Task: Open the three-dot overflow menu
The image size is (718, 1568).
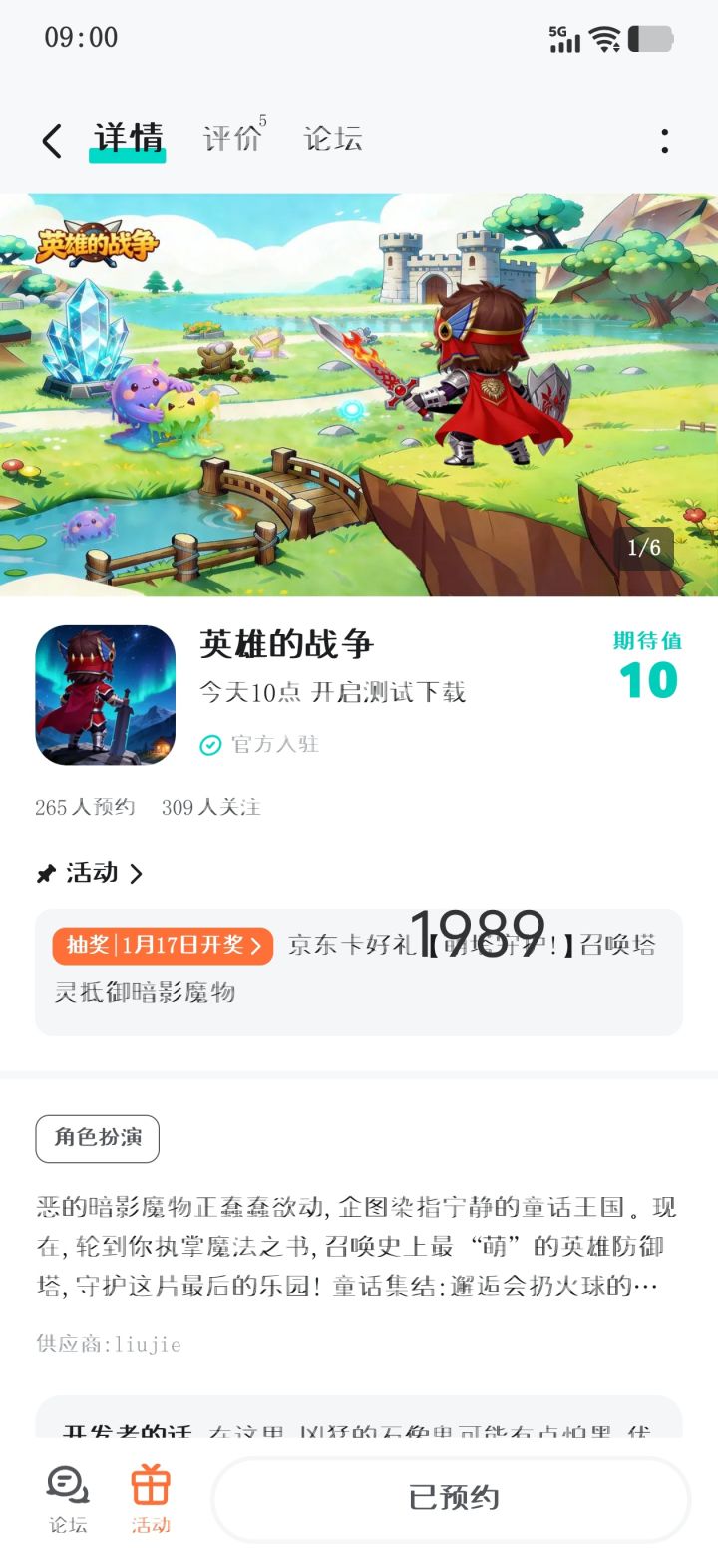Action: click(664, 143)
